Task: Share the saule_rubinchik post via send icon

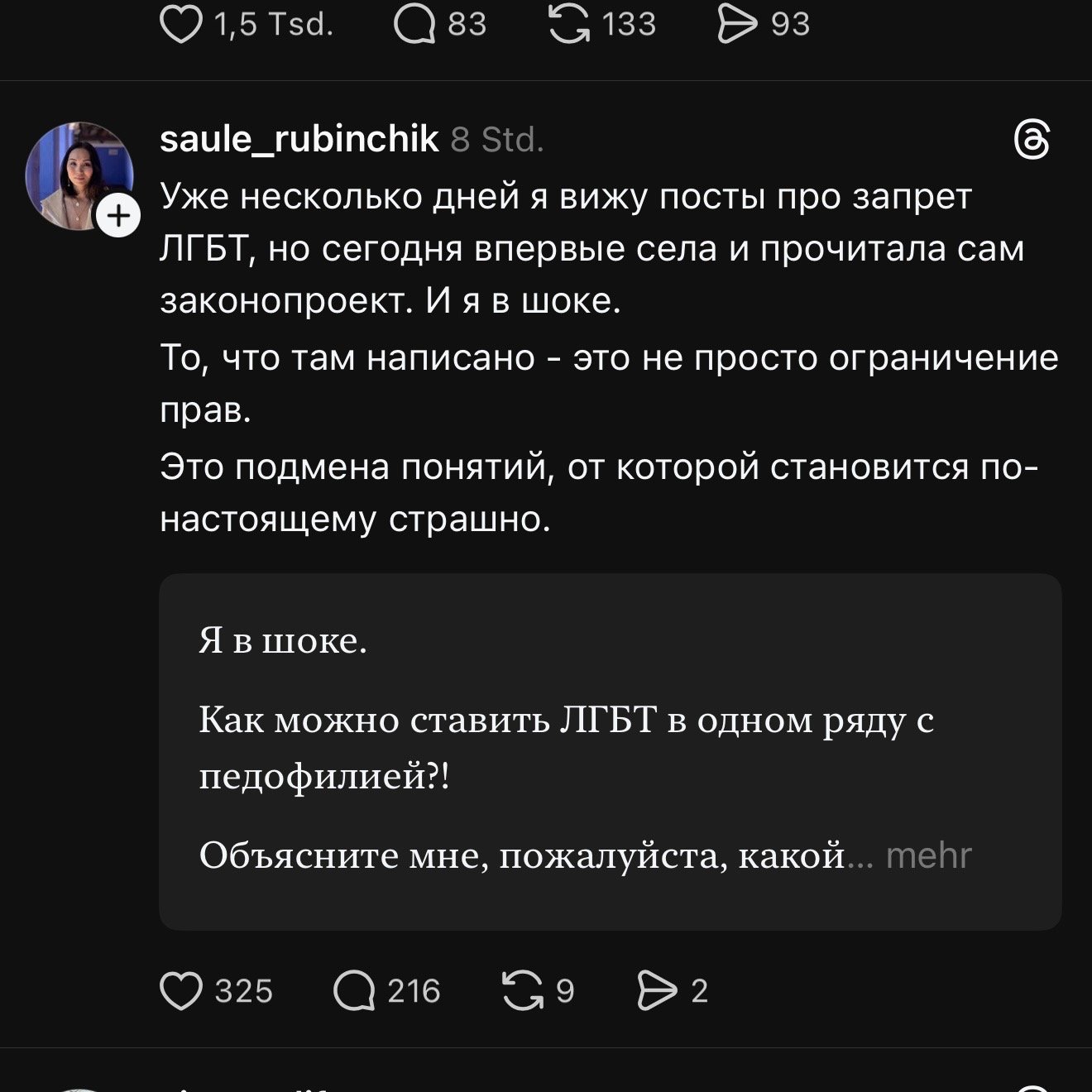Action: (657, 990)
